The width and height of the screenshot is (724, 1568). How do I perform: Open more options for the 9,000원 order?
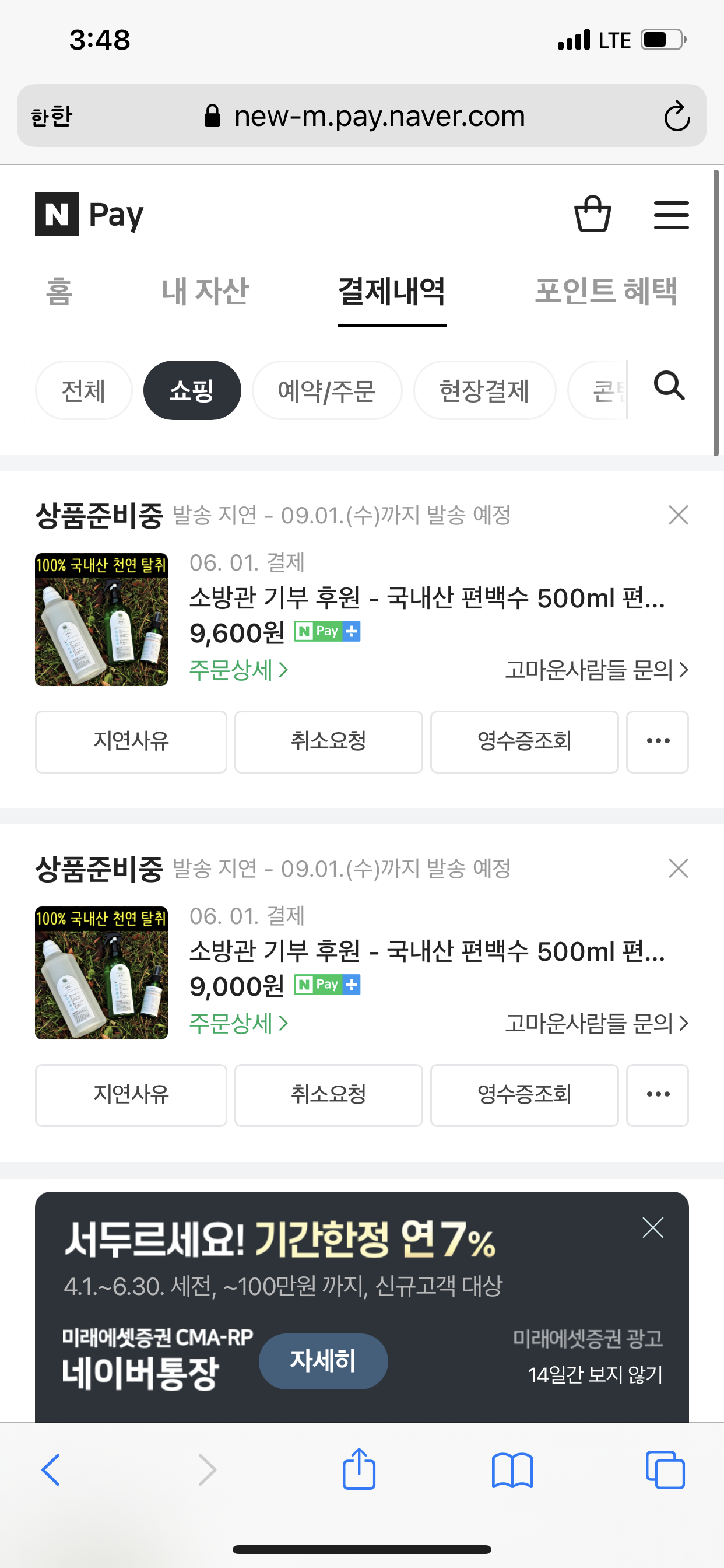pyautogui.click(x=658, y=1094)
